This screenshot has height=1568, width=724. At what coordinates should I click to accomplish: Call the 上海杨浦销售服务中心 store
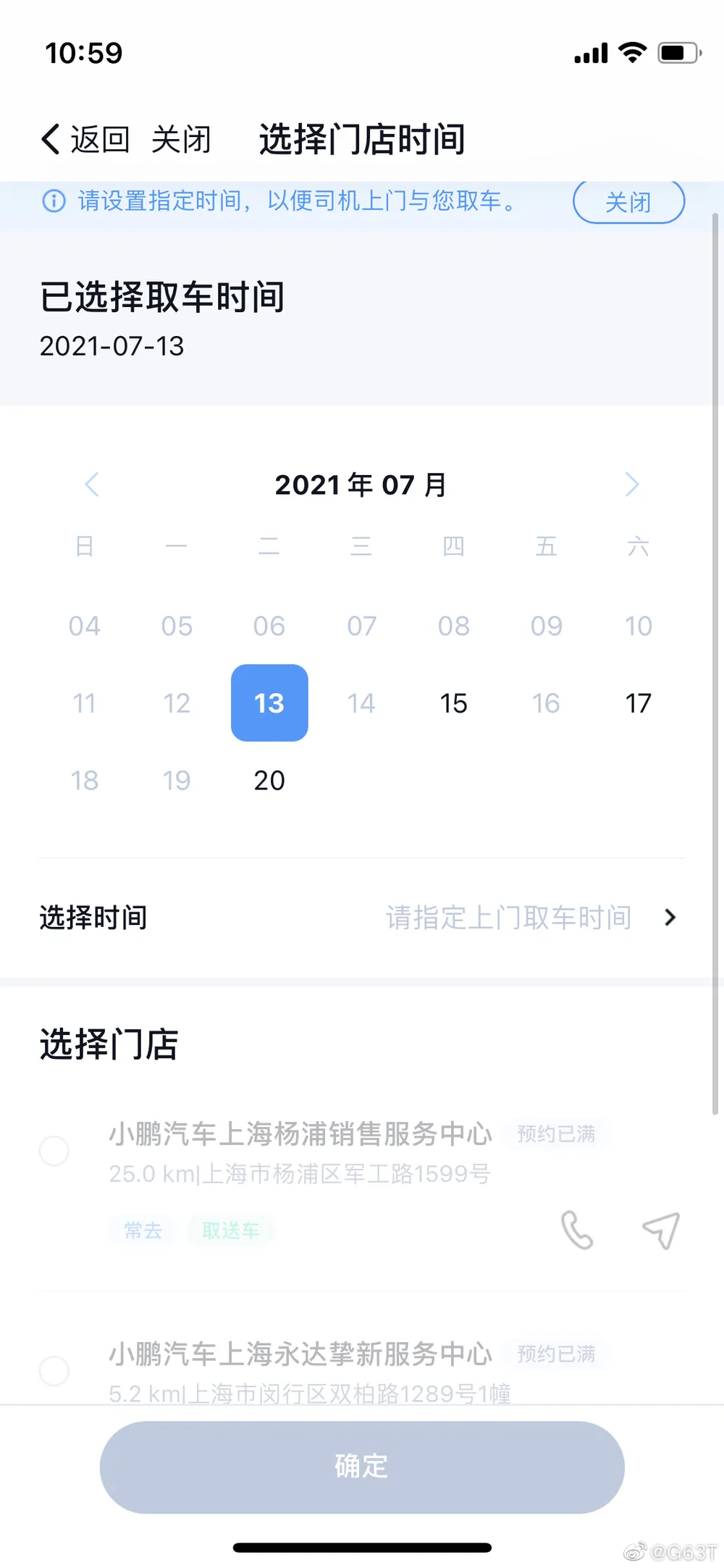(577, 1230)
